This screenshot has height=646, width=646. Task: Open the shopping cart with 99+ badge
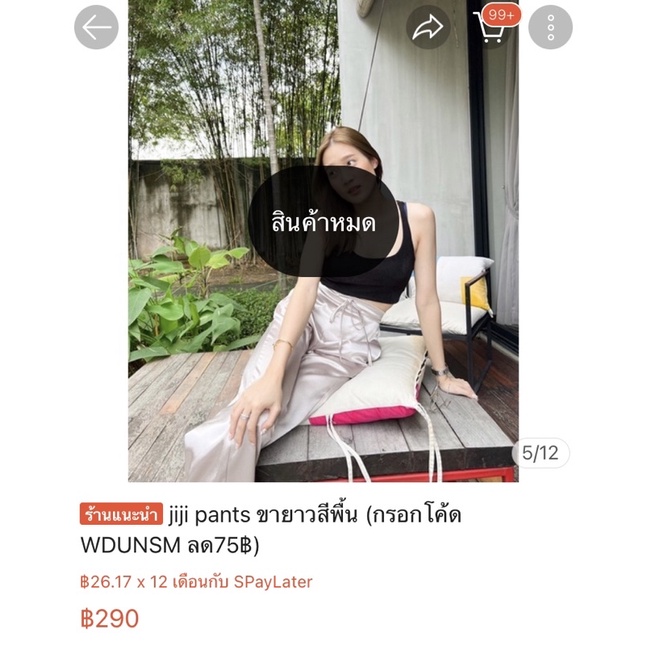490,28
